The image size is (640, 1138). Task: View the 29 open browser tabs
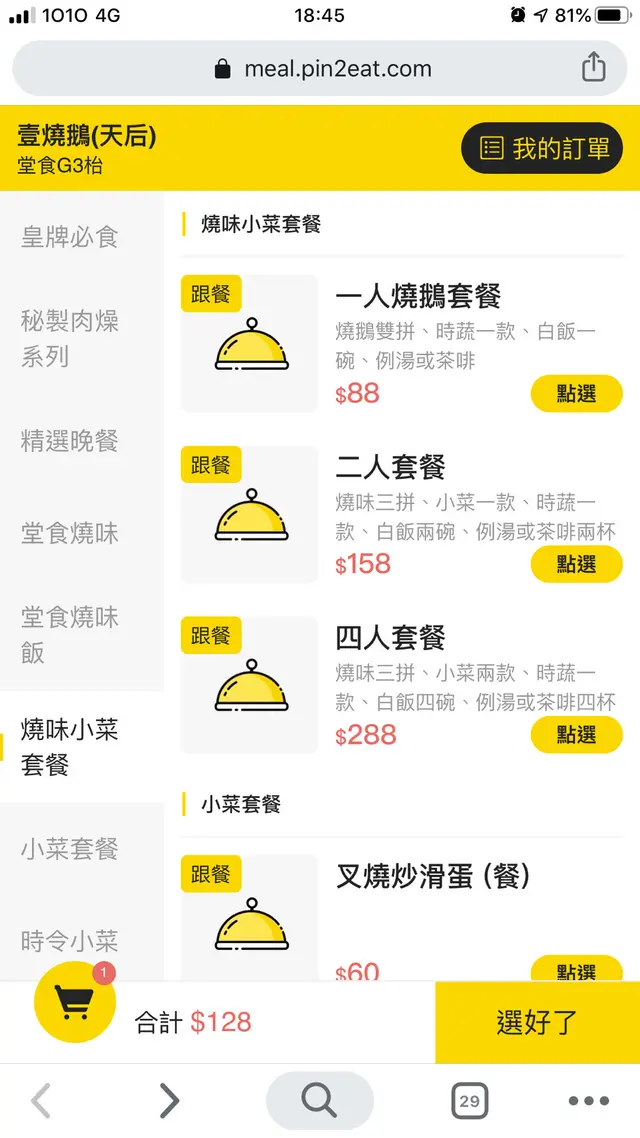469,1101
